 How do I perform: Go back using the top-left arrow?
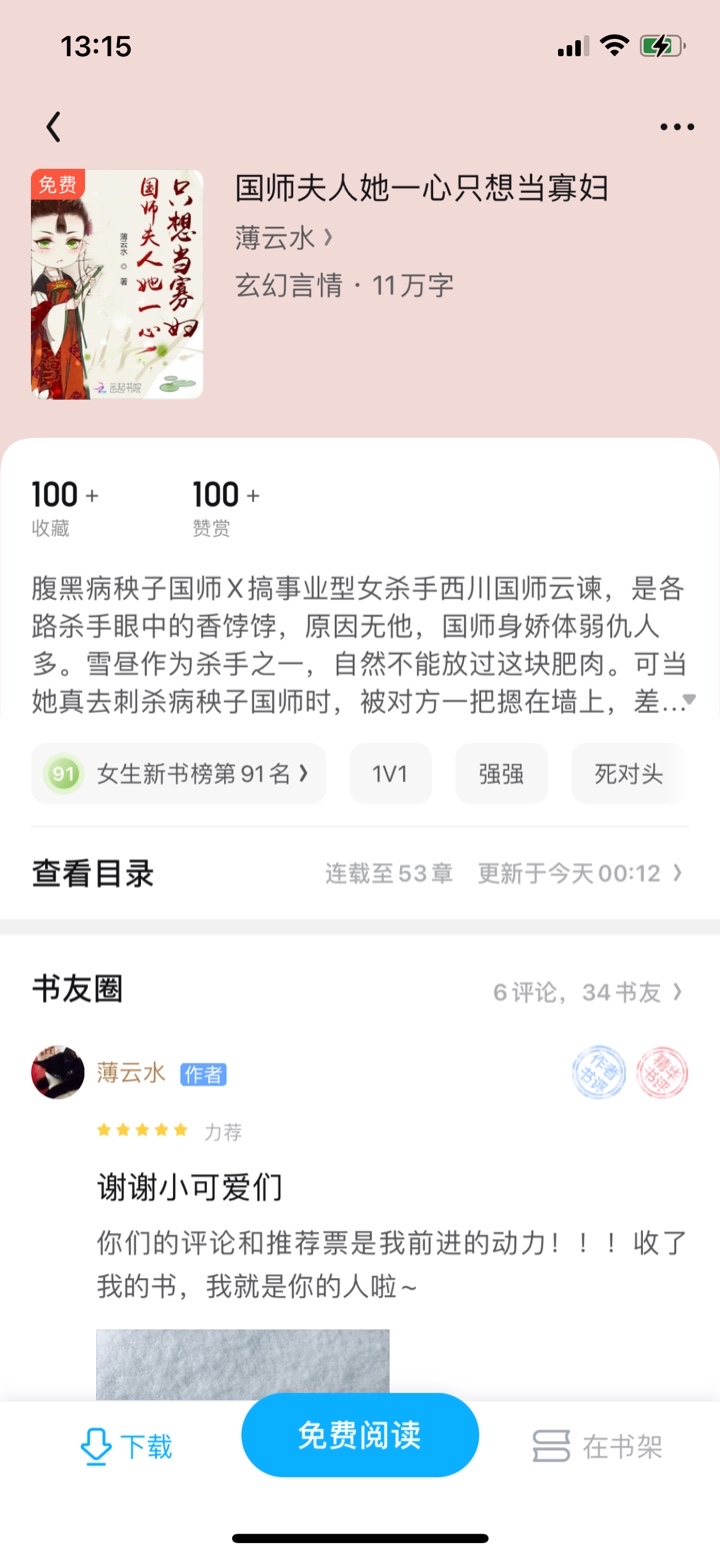click(54, 127)
